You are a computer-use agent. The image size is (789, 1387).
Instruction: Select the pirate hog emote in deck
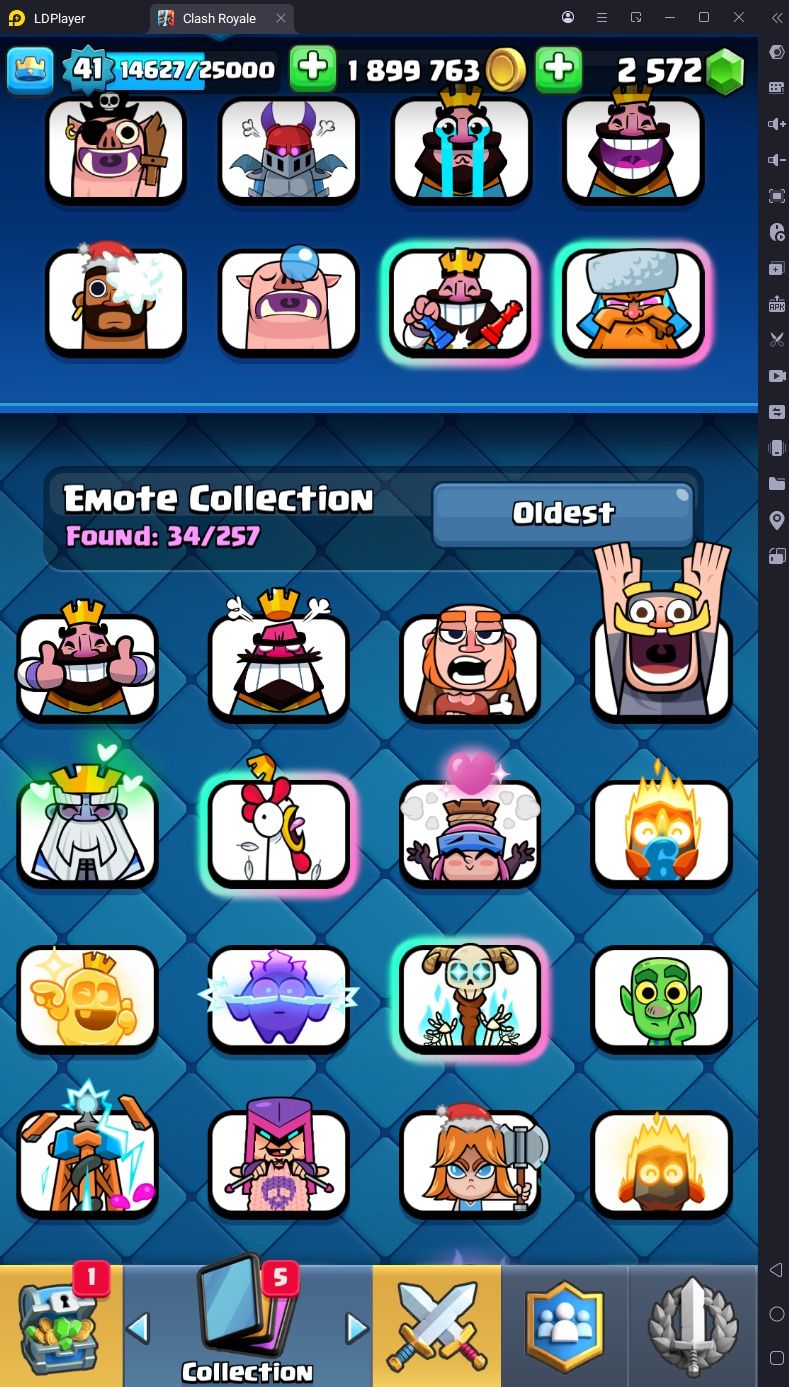[116, 150]
